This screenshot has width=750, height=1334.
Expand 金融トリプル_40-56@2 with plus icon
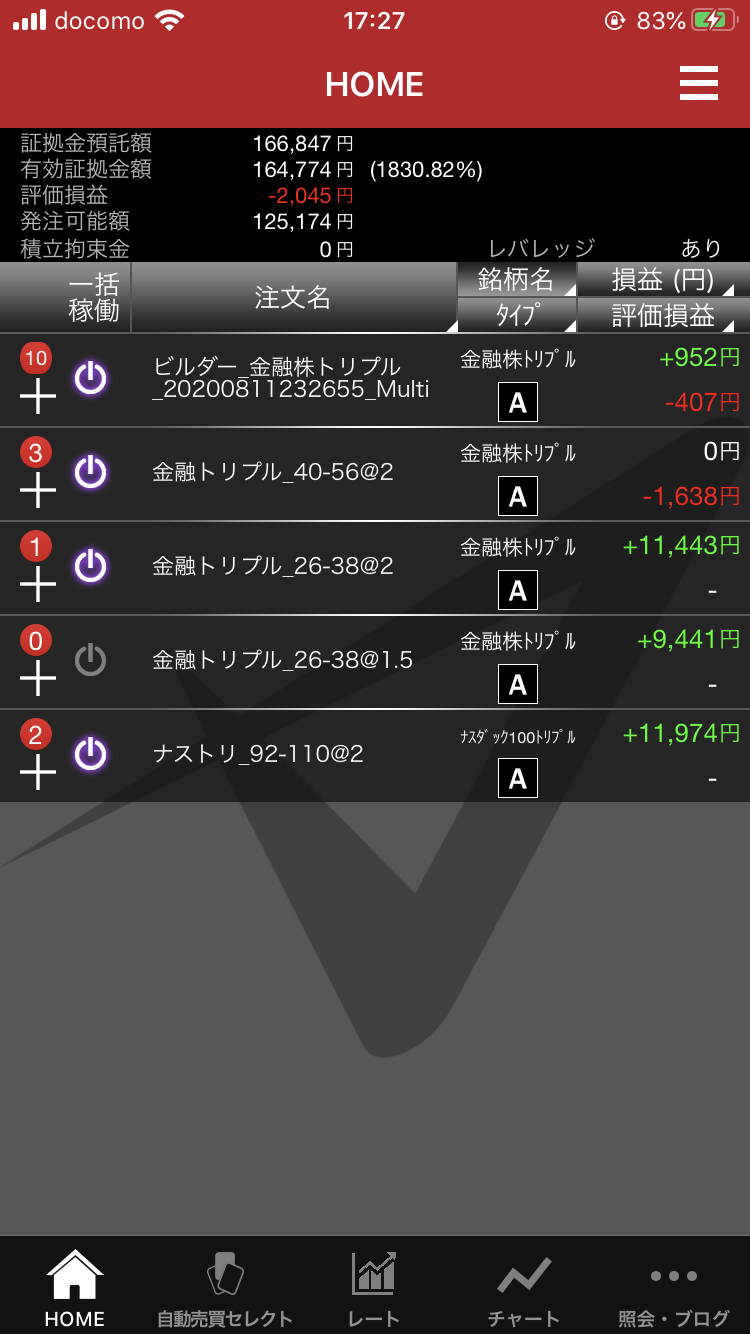38,490
